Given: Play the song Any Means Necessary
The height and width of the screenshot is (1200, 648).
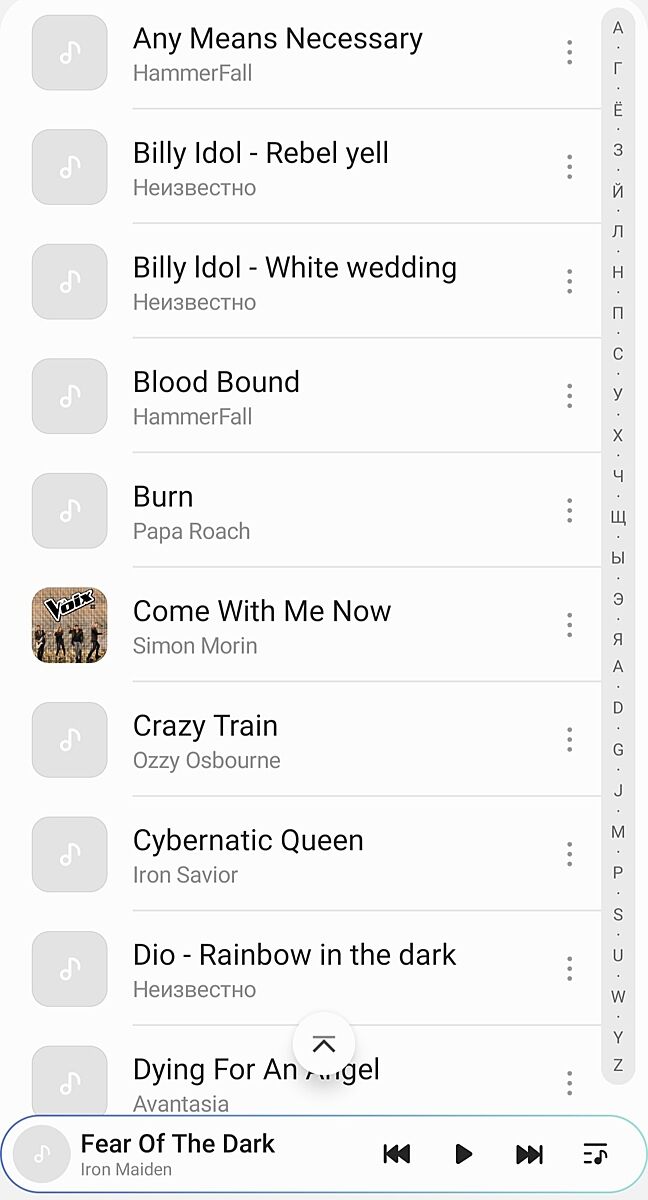Looking at the screenshot, I should [277, 53].
